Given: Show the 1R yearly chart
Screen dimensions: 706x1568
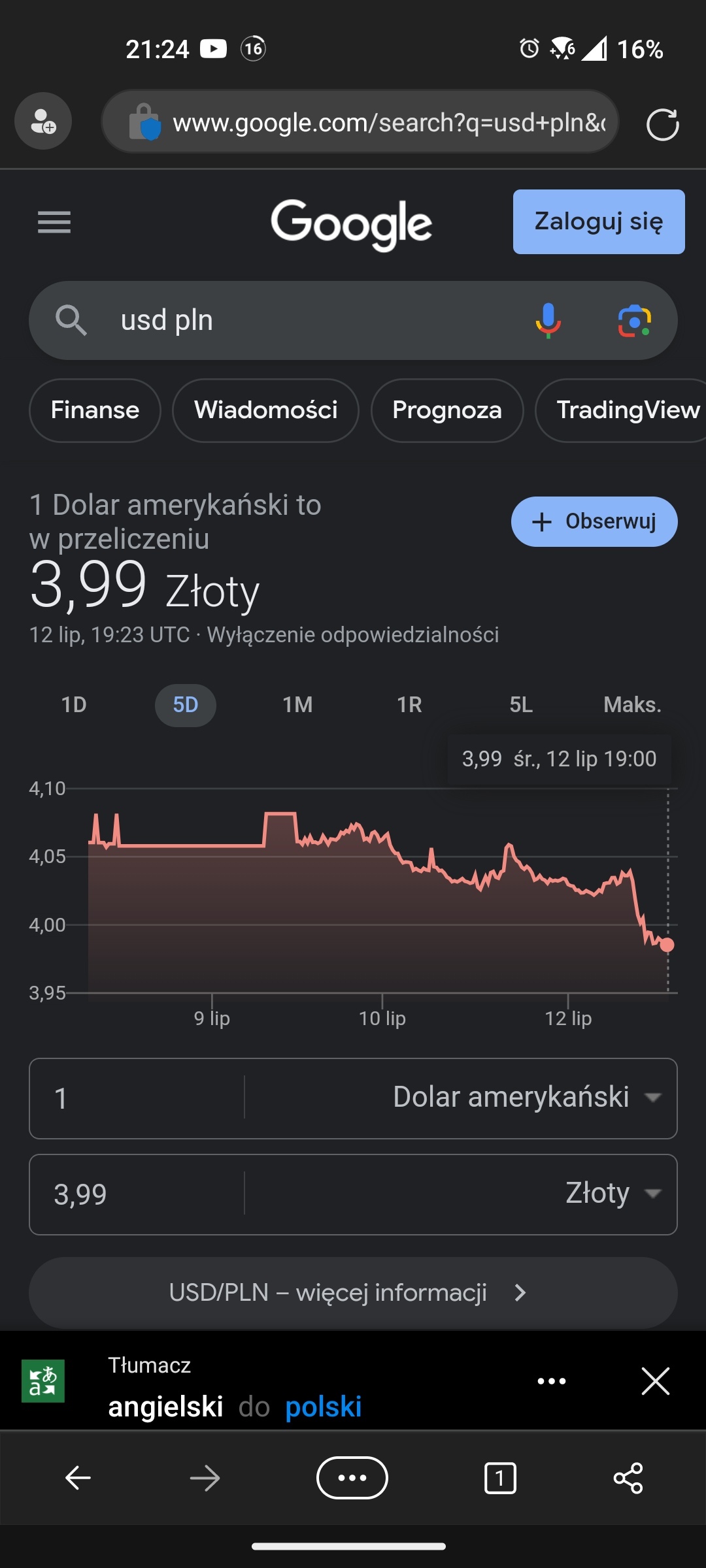Looking at the screenshot, I should coord(409,705).
